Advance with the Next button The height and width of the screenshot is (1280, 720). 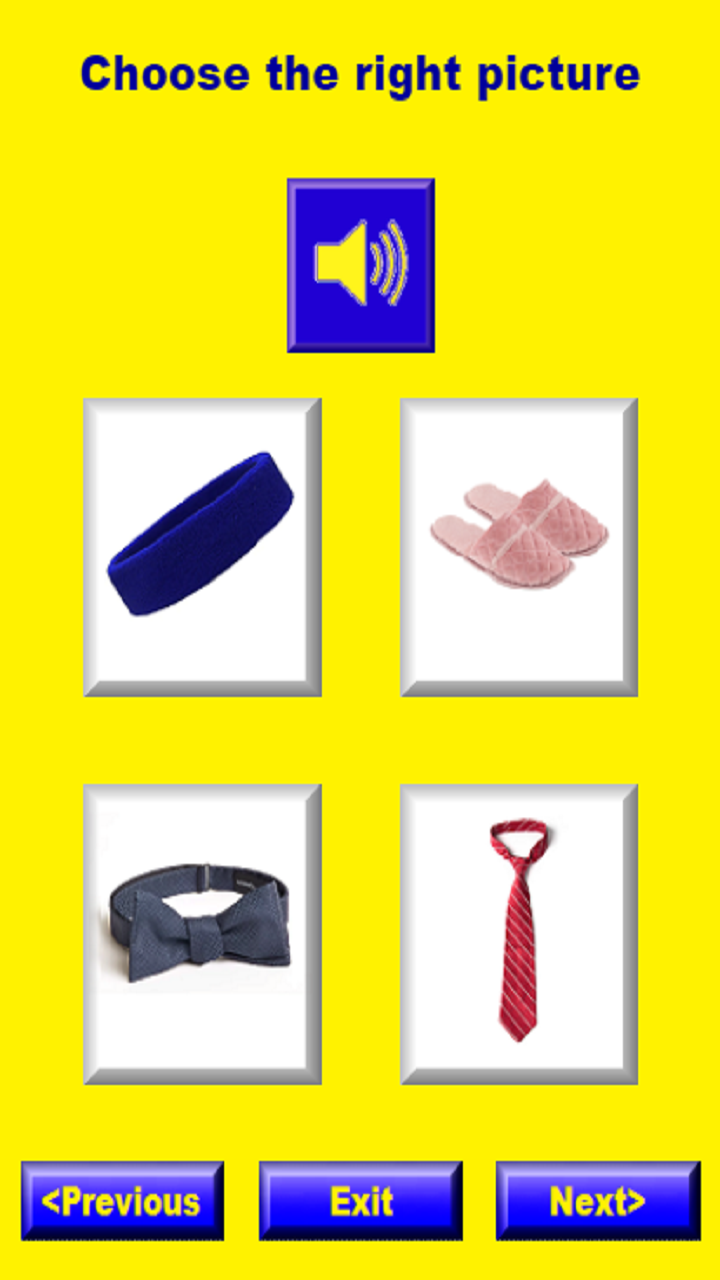[598, 1200]
